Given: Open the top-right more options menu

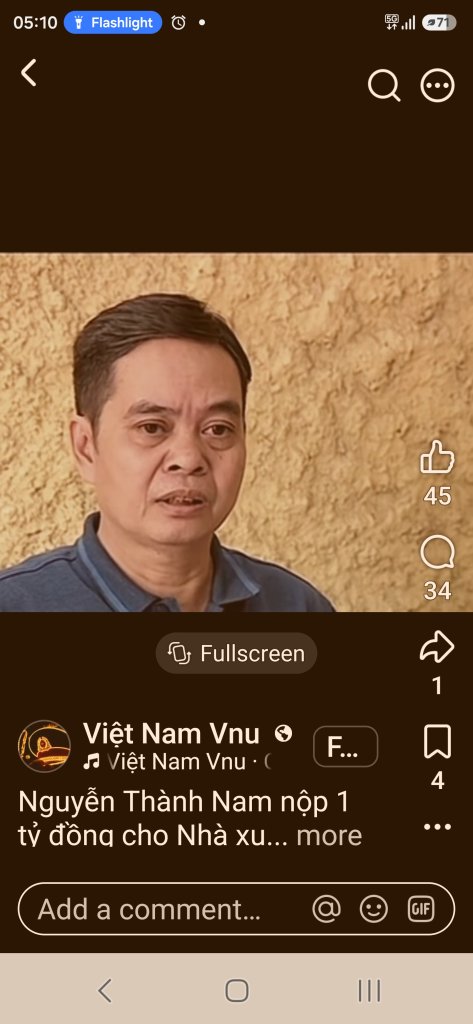Looking at the screenshot, I should [x=437, y=85].
